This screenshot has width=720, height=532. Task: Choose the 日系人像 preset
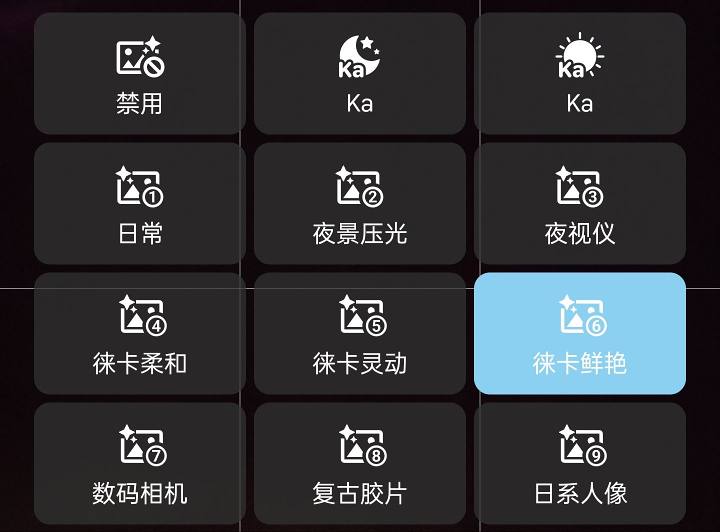pos(579,463)
